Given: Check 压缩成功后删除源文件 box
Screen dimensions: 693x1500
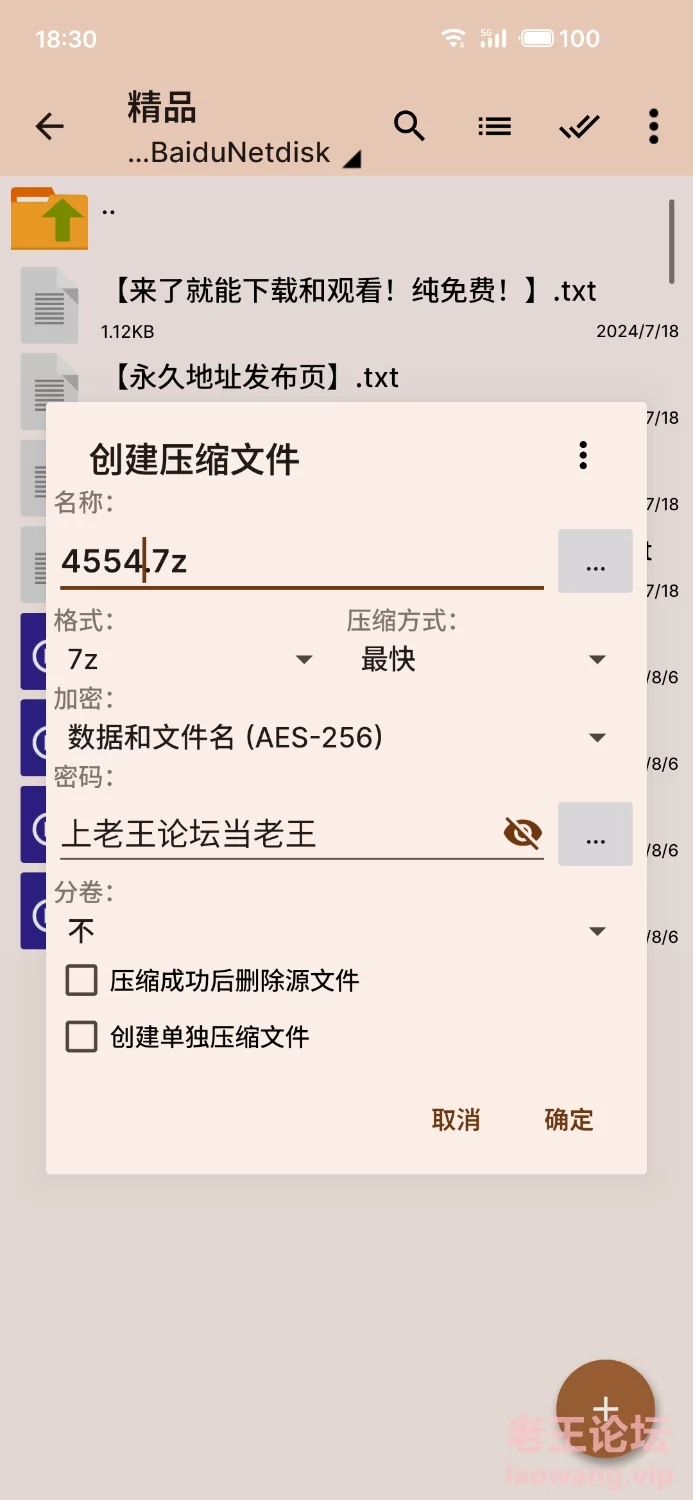Looking at the screenshot, I should (82, 980).
